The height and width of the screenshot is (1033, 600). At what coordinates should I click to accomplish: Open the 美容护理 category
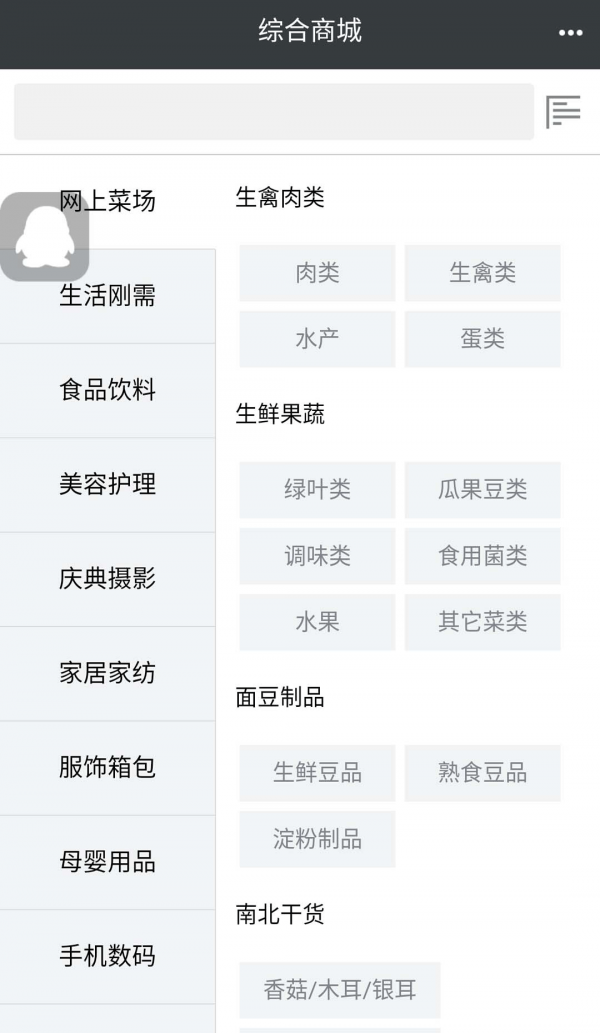pos(107,484)
